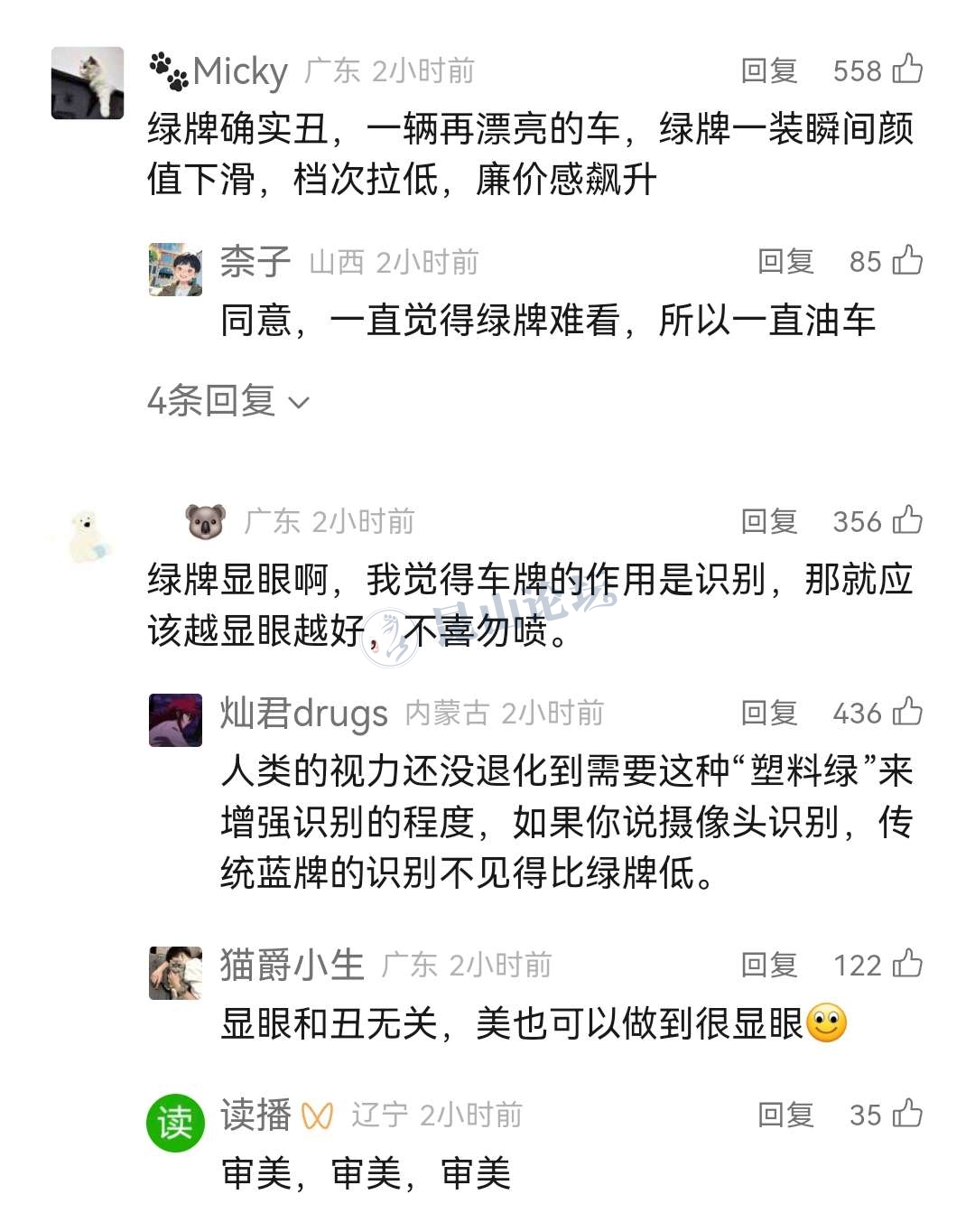
Task: Reply to 读播's comment
Action: (x=785, y=1115)
